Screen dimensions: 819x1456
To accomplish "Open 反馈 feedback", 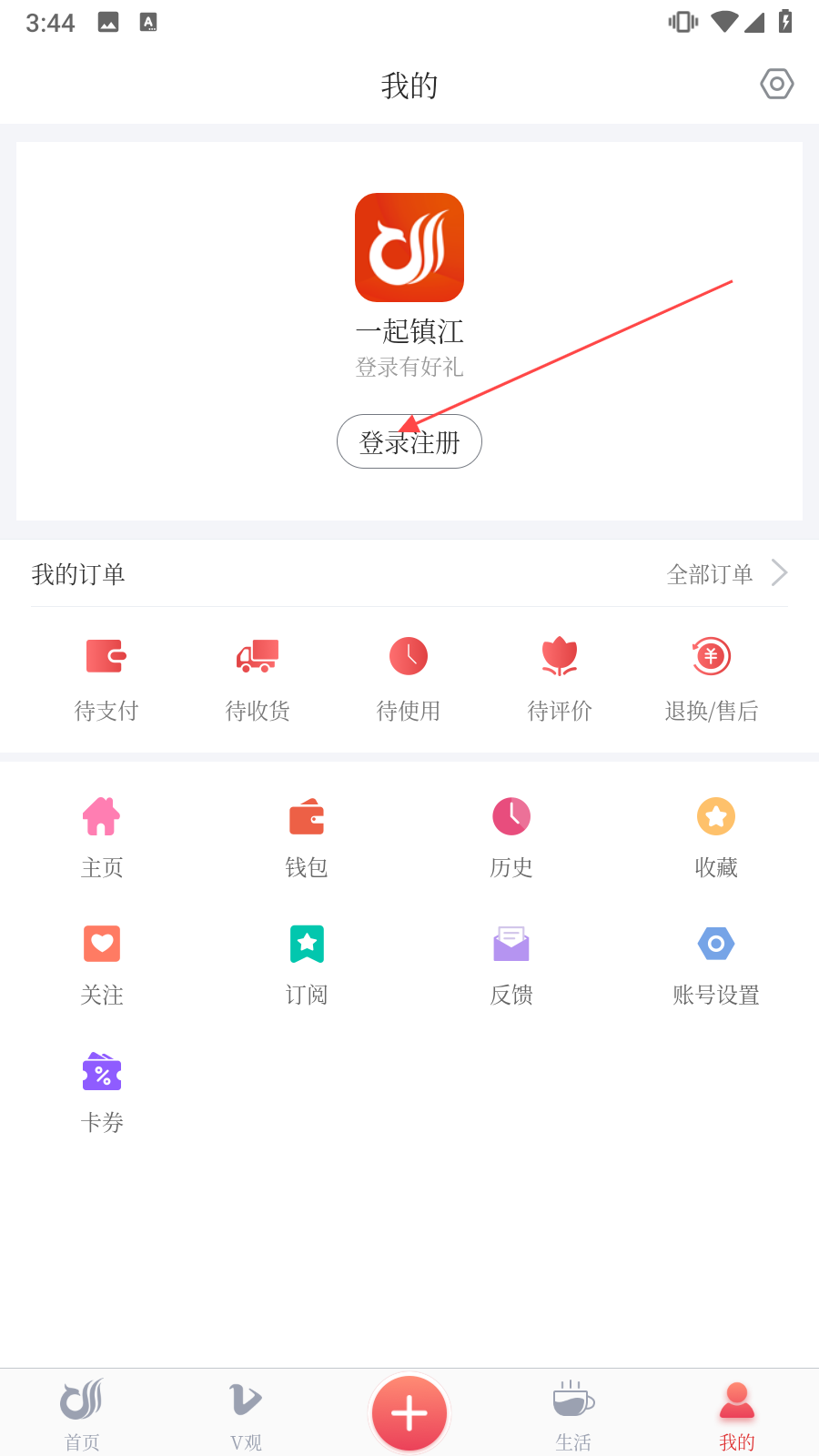I will click(x=511, y=965).
